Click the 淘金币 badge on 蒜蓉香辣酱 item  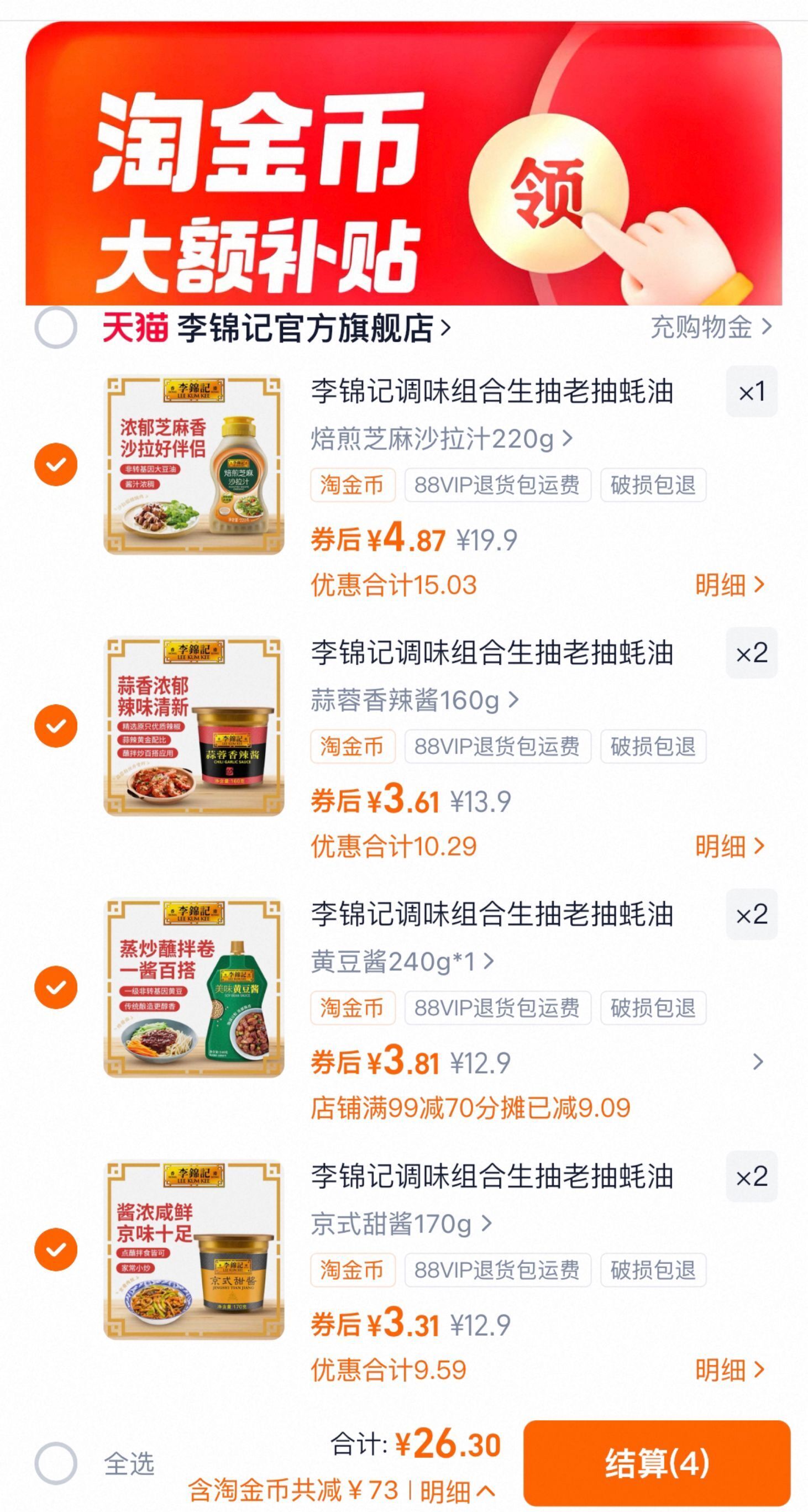pyautogui.click(x=353, y=747)
